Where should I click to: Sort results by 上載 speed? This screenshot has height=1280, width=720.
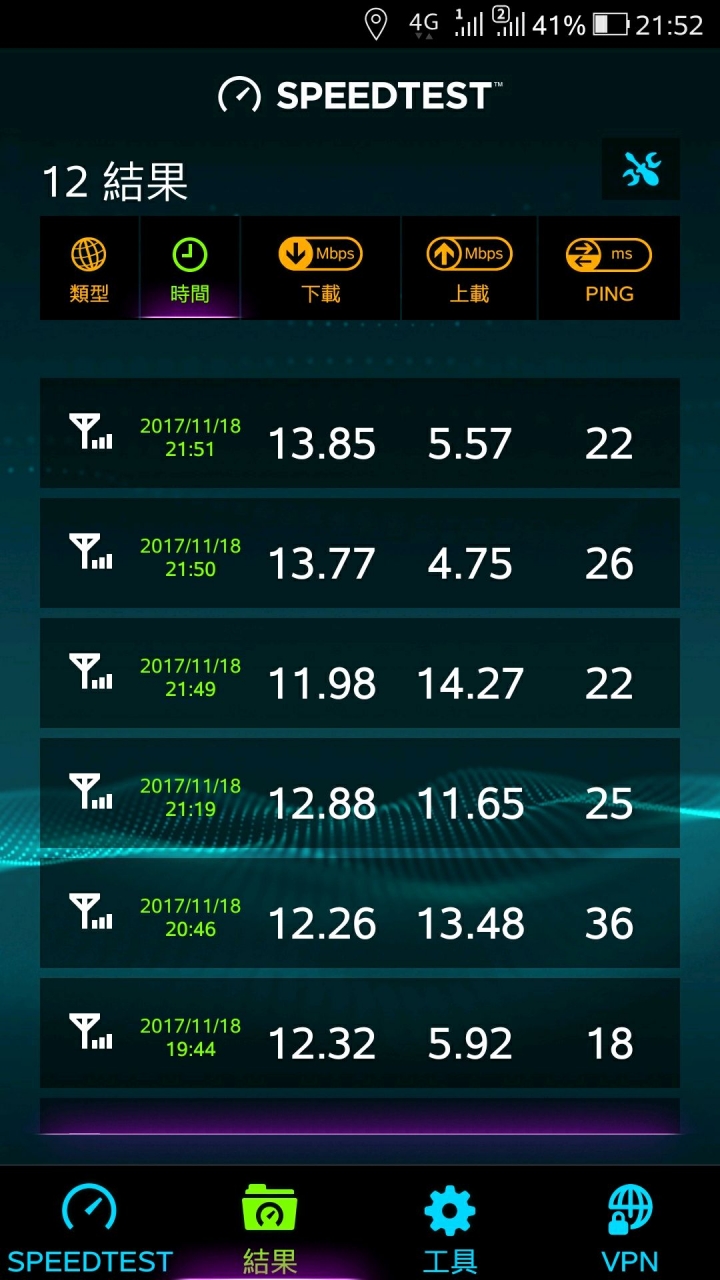(x=469, y=269)
